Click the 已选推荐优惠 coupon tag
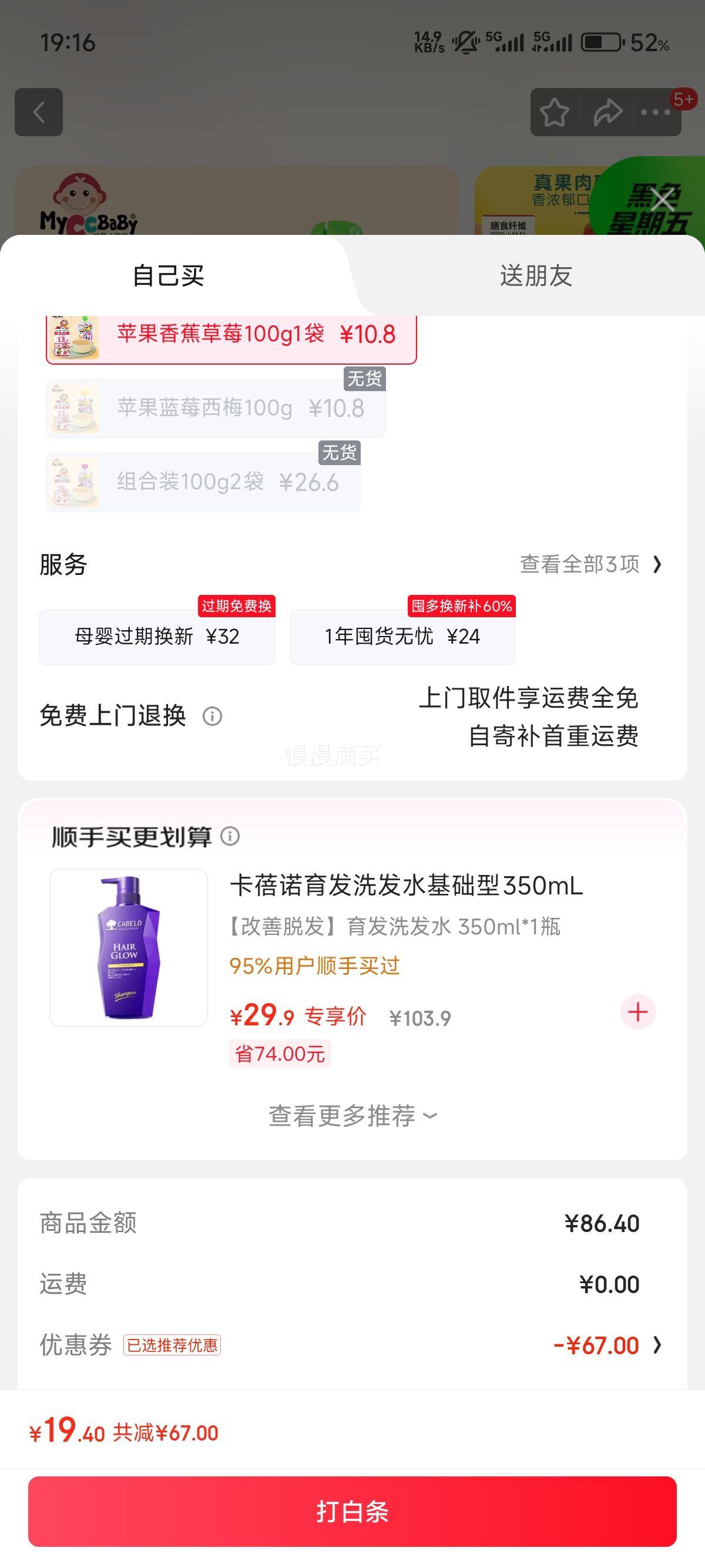The width and height of the screenshot is (705, 1568). (x=172, y=1347)
